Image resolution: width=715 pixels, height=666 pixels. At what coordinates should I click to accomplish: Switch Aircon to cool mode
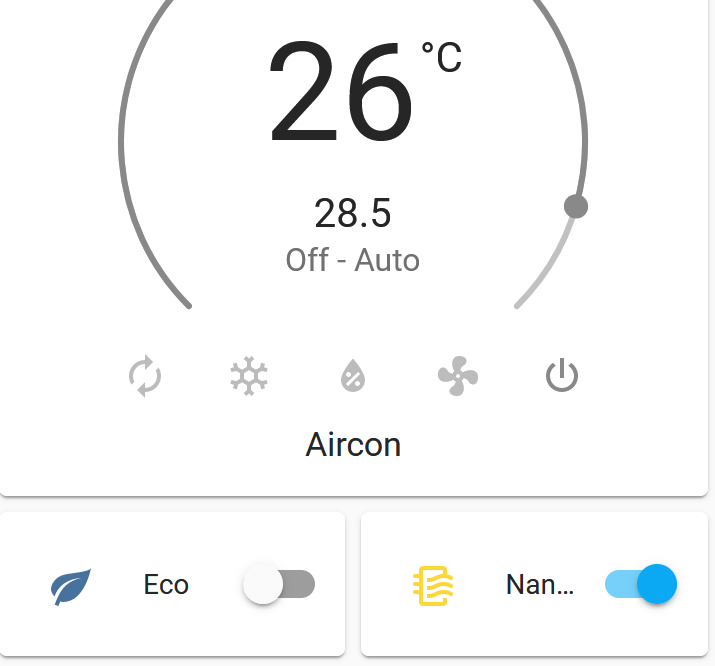click(x=249, y=377)
